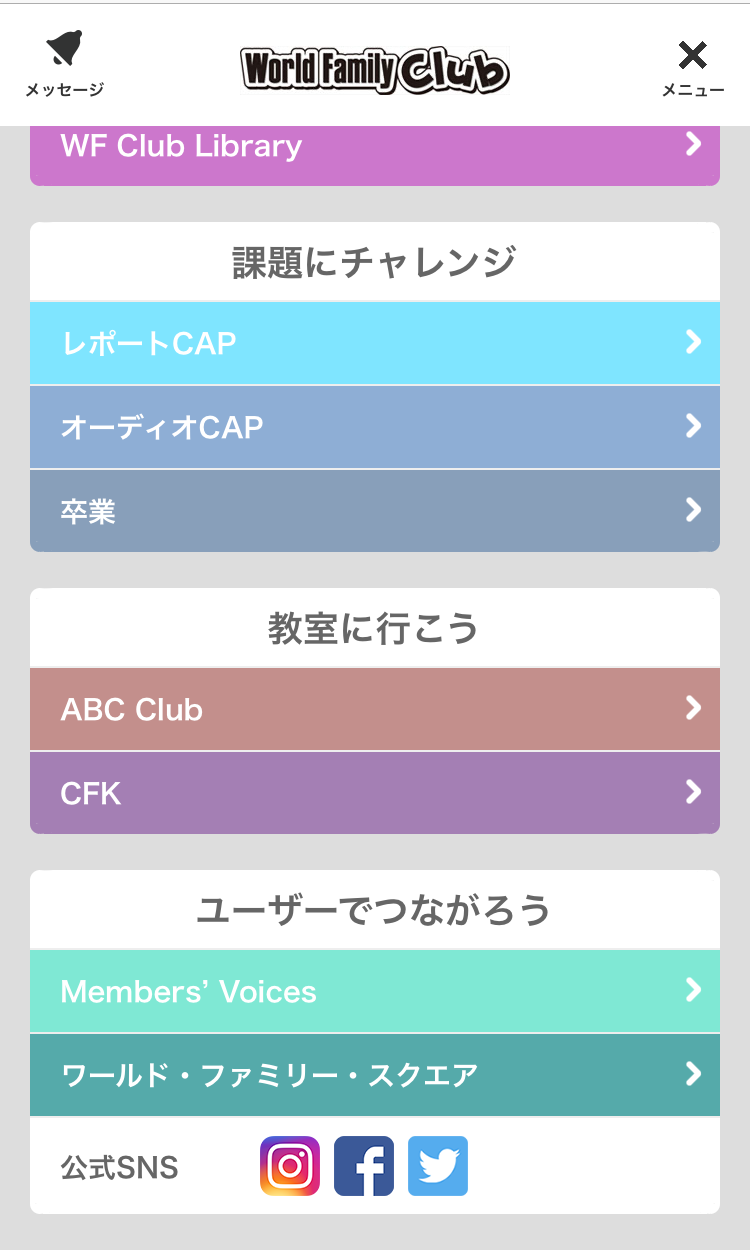Open the WF Club Library page
The width and height of the screenshot is (750, 1254).
click(300, 145)
